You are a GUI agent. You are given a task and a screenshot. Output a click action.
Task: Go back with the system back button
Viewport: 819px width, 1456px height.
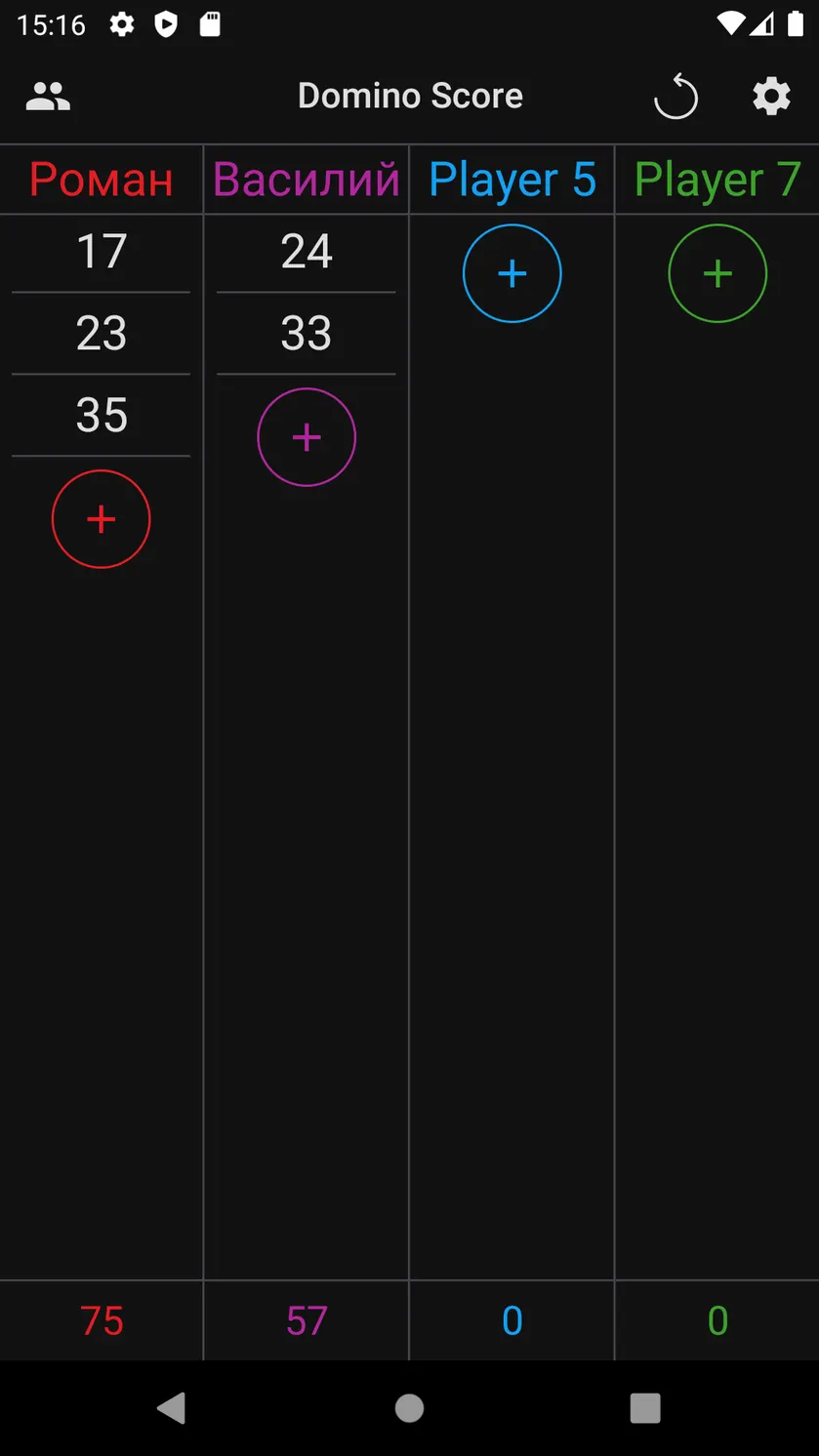click(171, 1408)
